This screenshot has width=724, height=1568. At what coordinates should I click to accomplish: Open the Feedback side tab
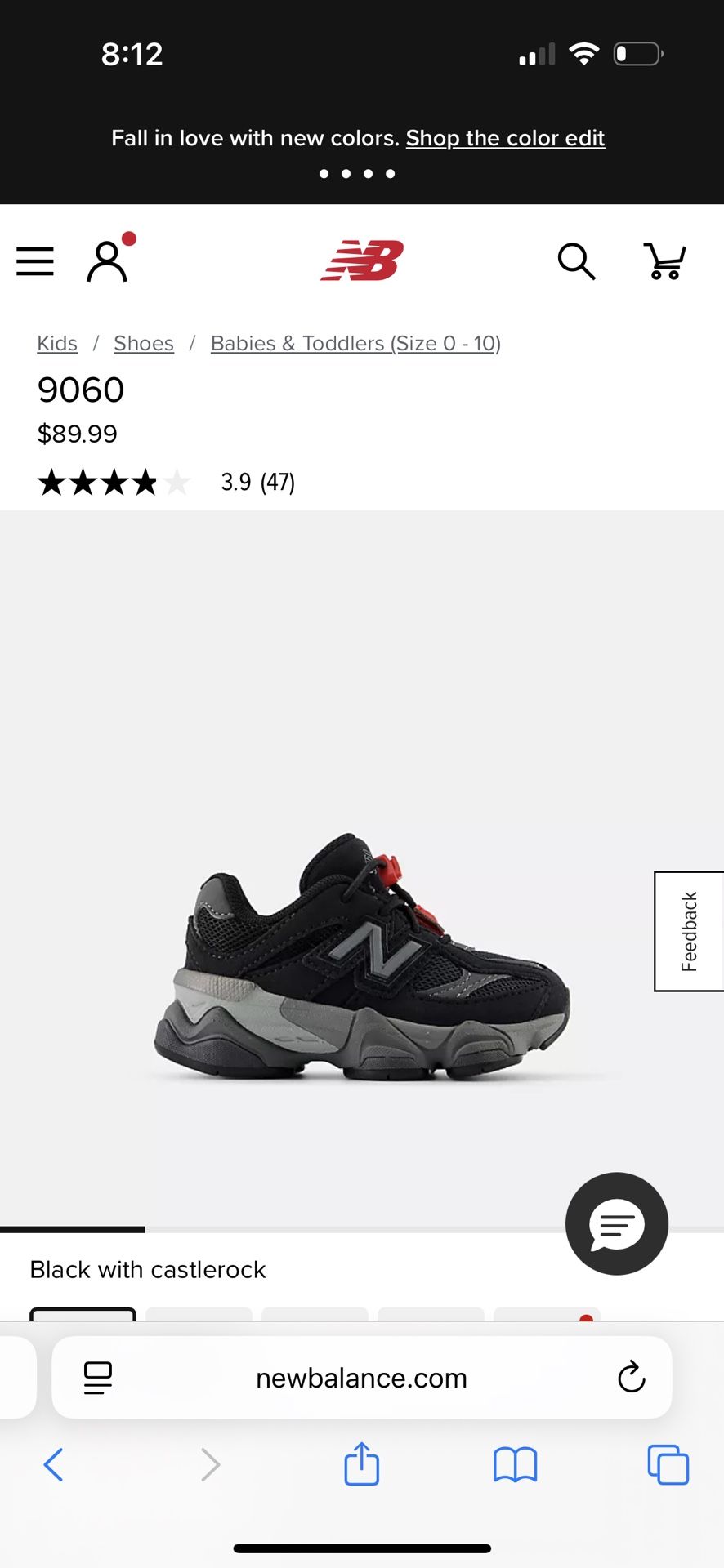689,931
